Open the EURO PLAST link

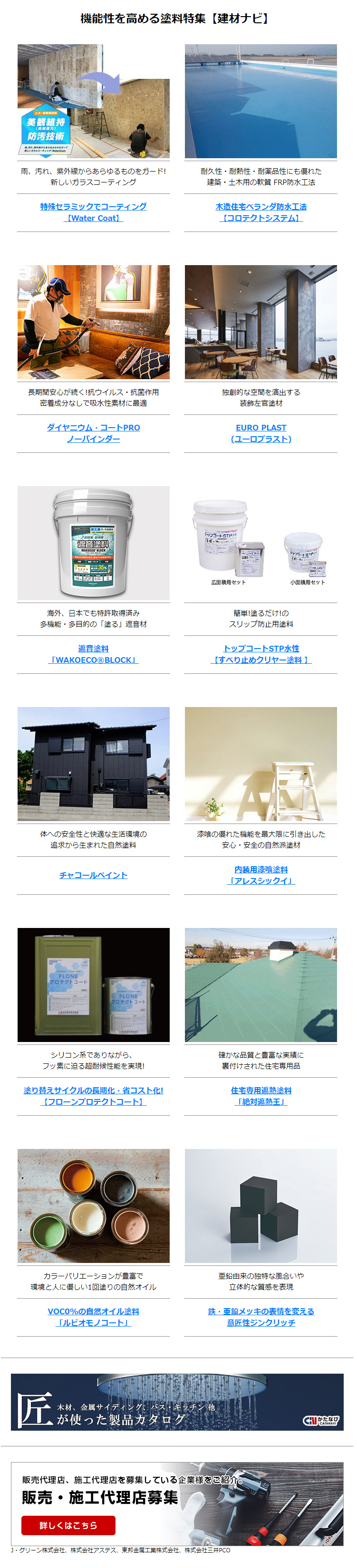click(261, 433)
